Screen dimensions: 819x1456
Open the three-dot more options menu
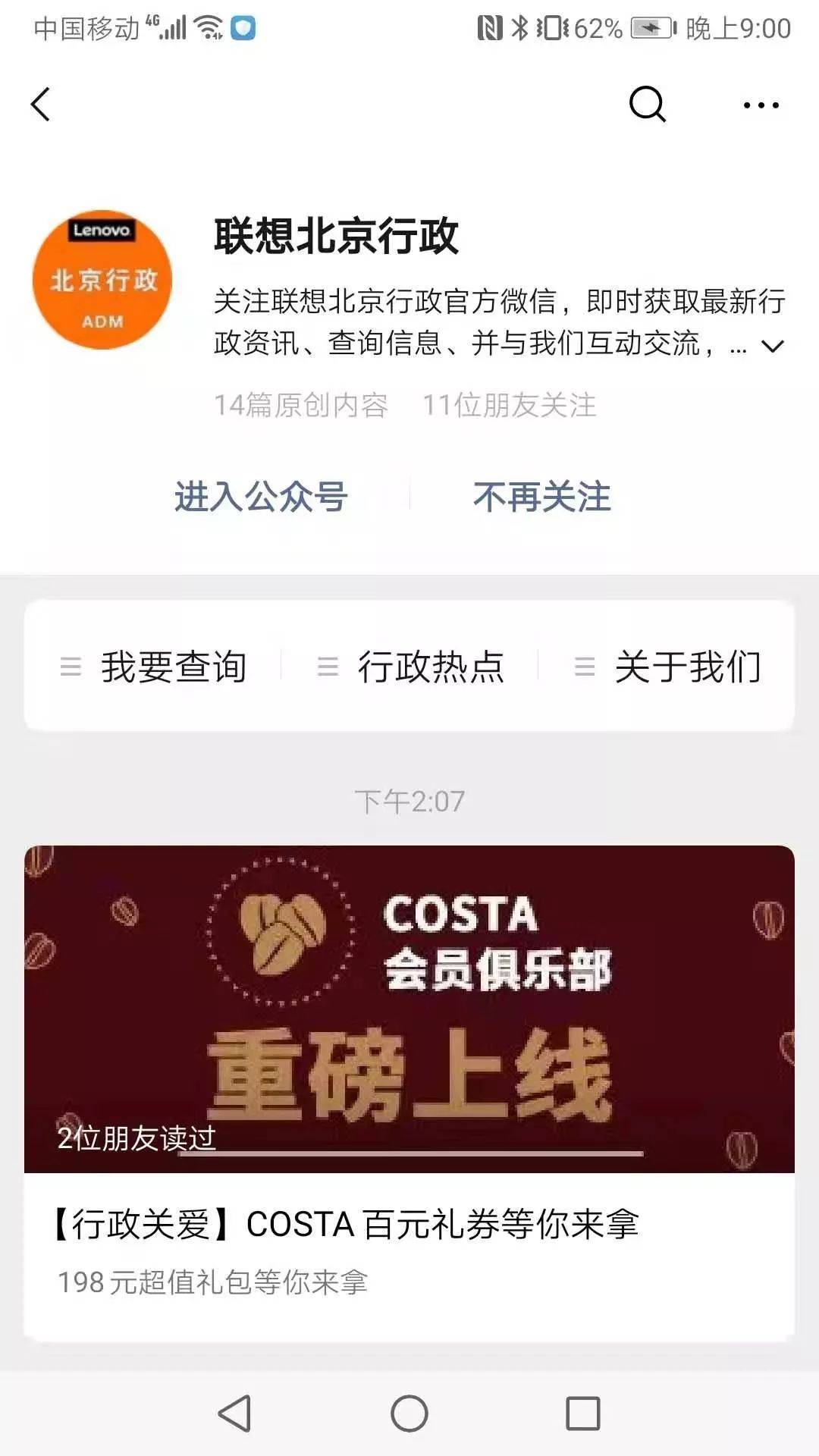[x=761, y=105]
